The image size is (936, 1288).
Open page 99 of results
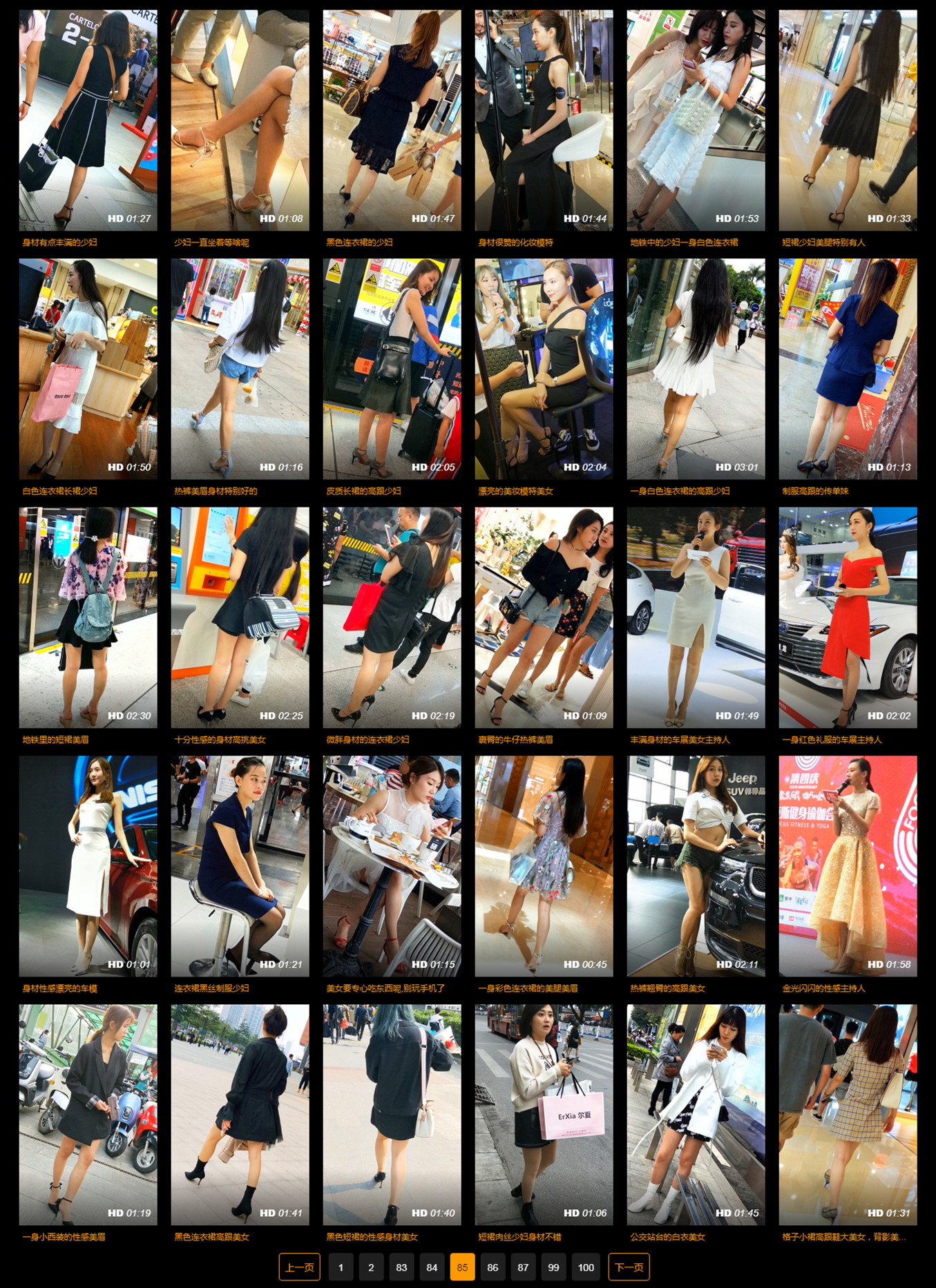point(553,1267)
